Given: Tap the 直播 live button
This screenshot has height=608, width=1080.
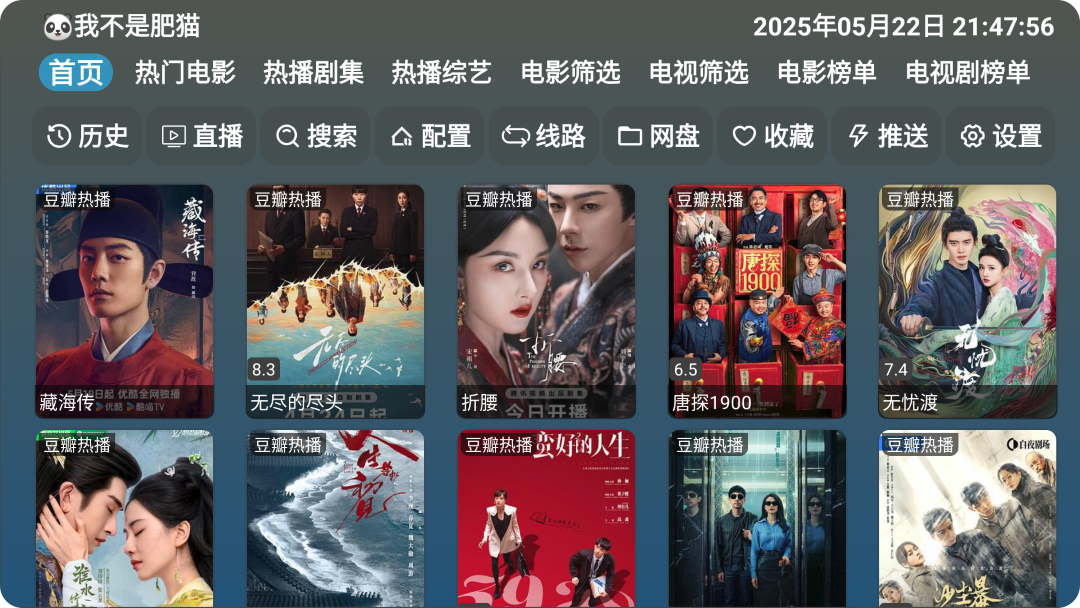Looking at the screenshot, I should (202, 136).
